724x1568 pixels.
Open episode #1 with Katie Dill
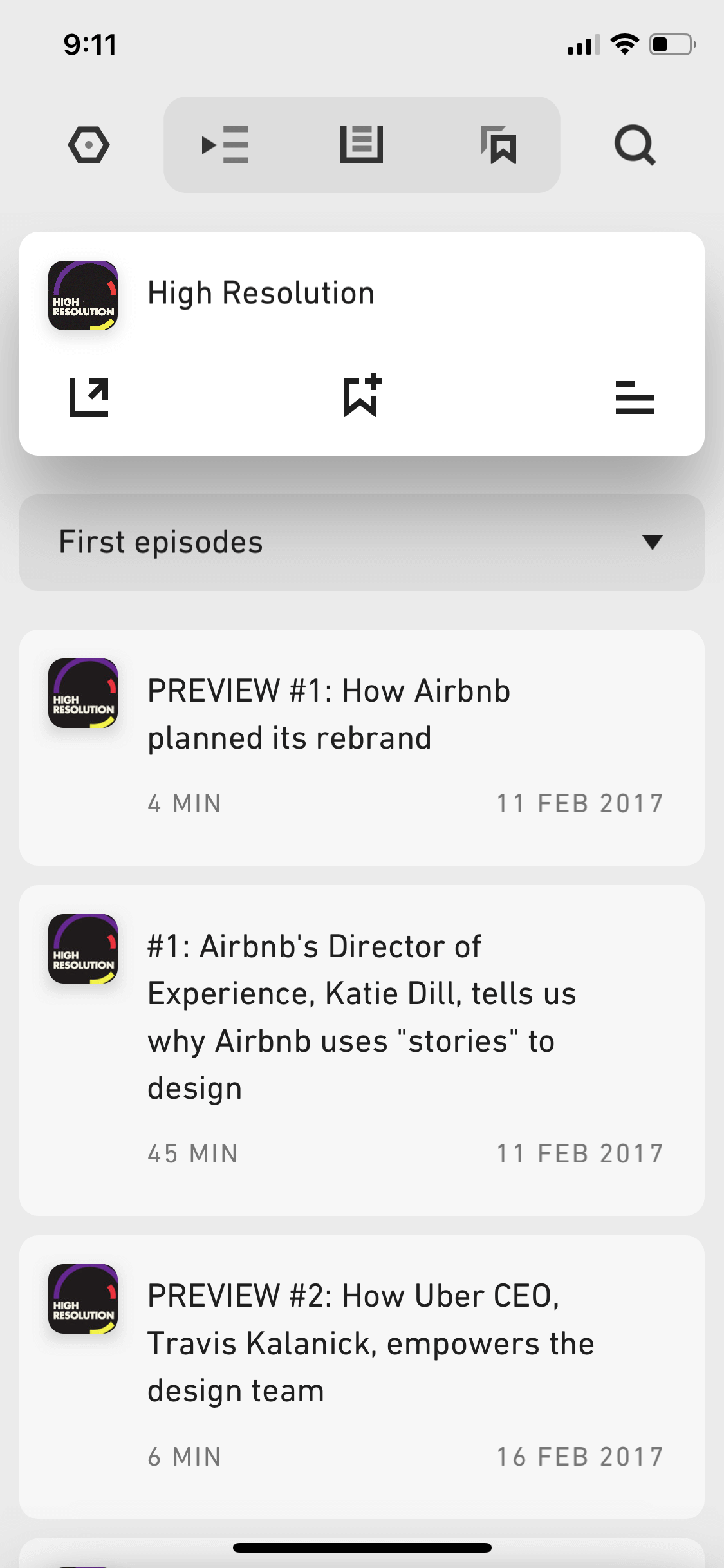pos(362,1050)
